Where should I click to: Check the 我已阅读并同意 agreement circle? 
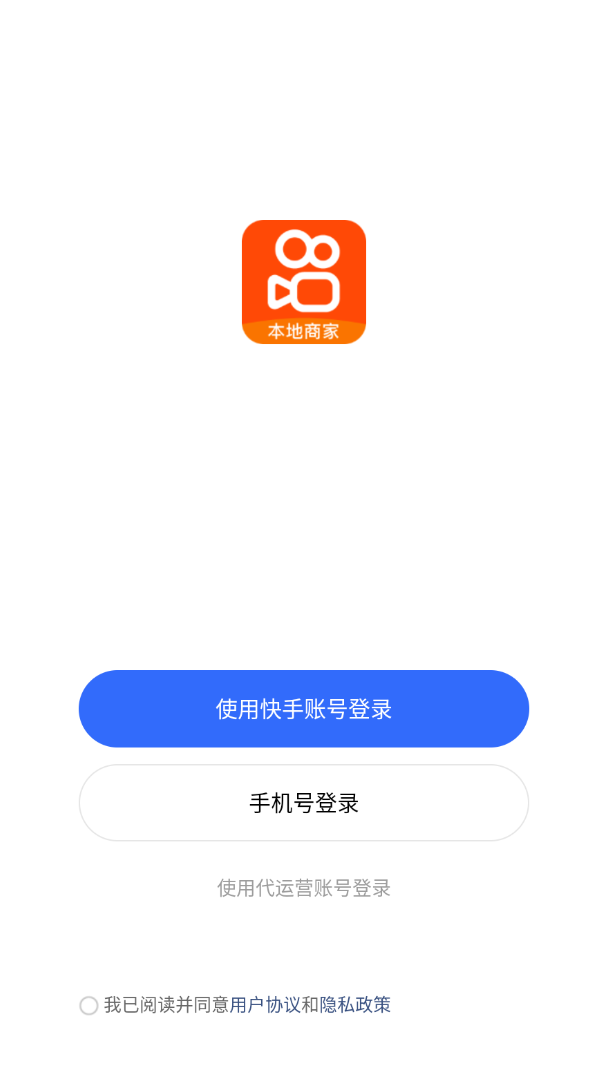coord(89,1005)
